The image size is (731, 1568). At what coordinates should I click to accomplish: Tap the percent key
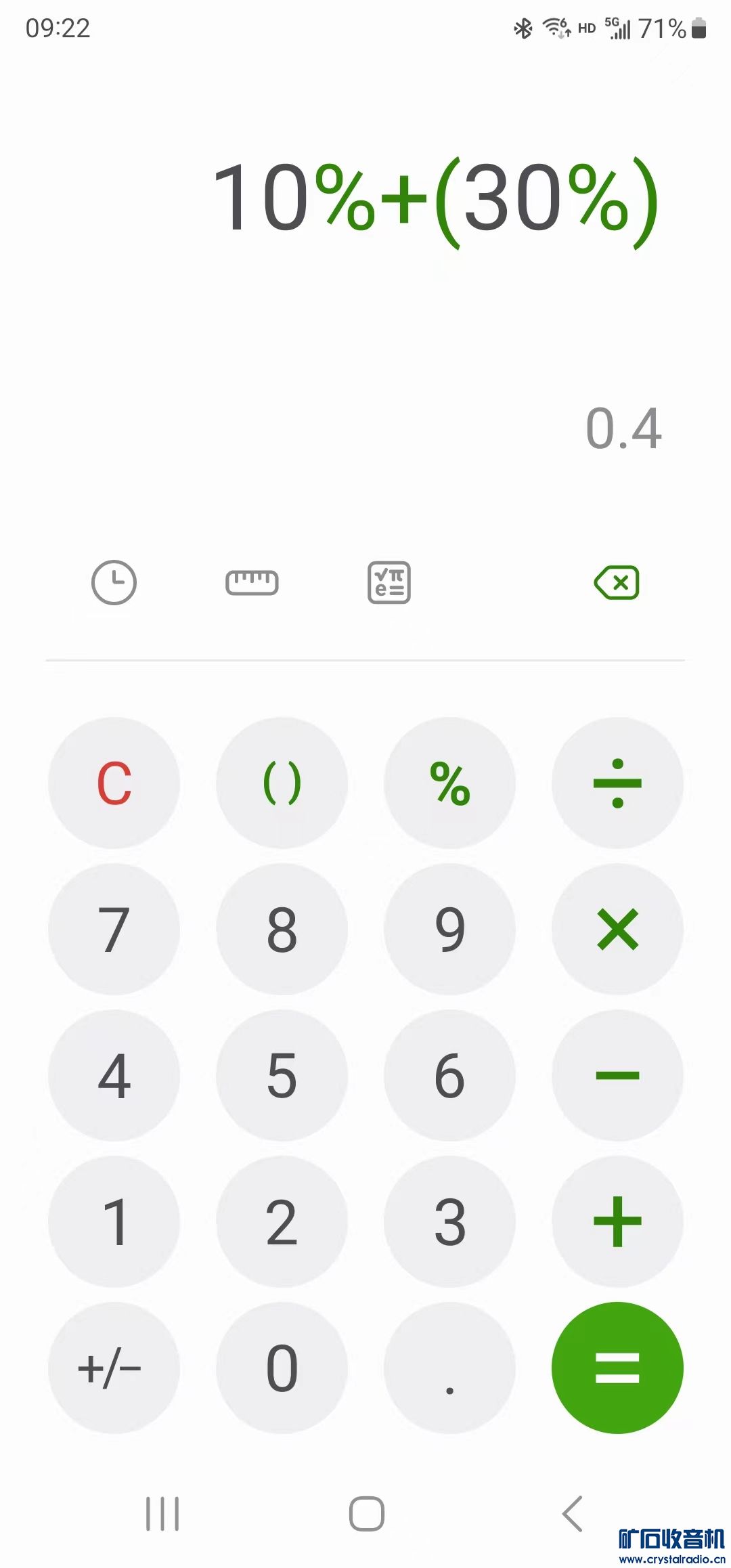point(449,783)
